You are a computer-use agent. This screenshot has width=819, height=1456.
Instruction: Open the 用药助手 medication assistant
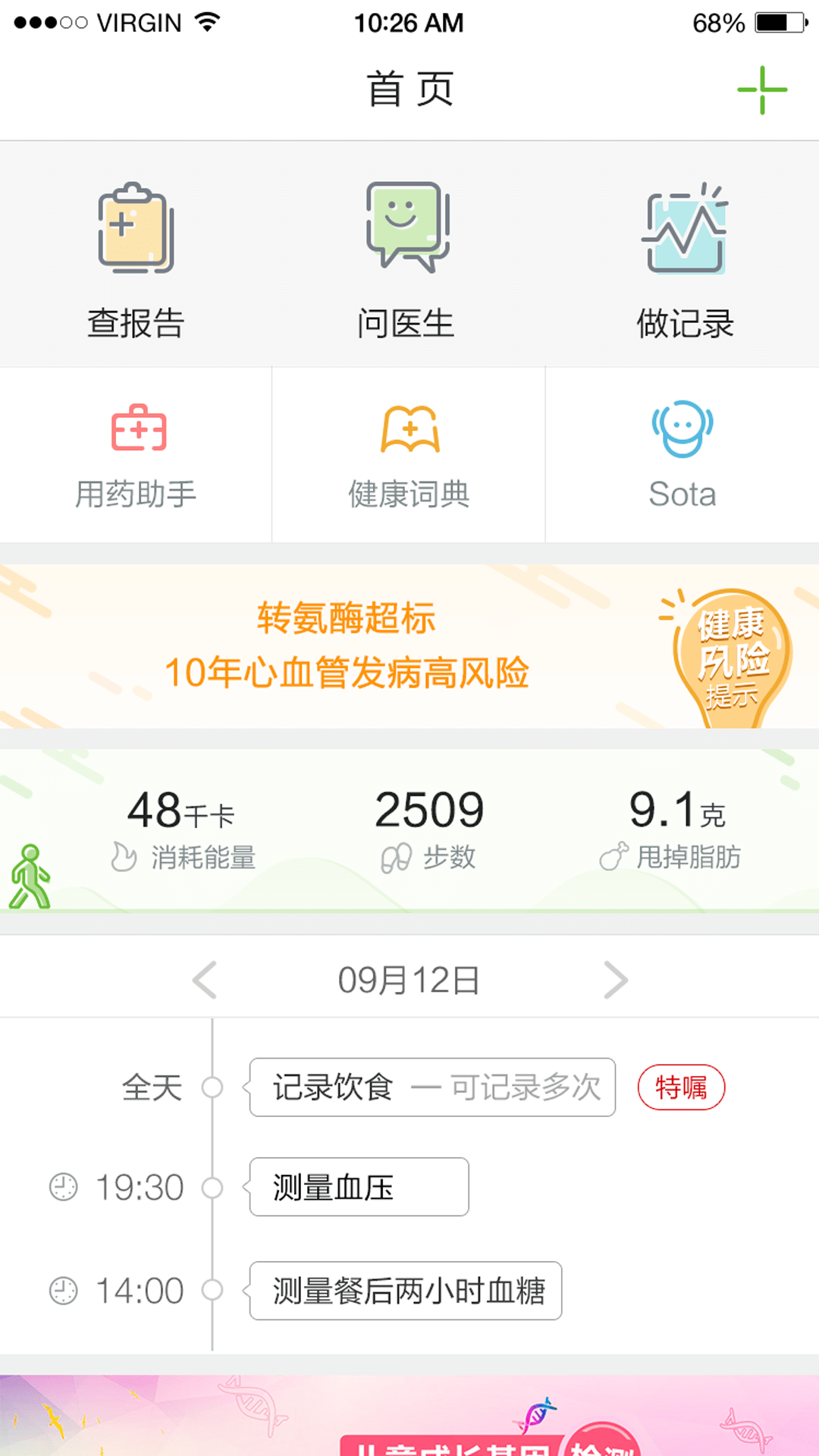(x=136, y=455)
